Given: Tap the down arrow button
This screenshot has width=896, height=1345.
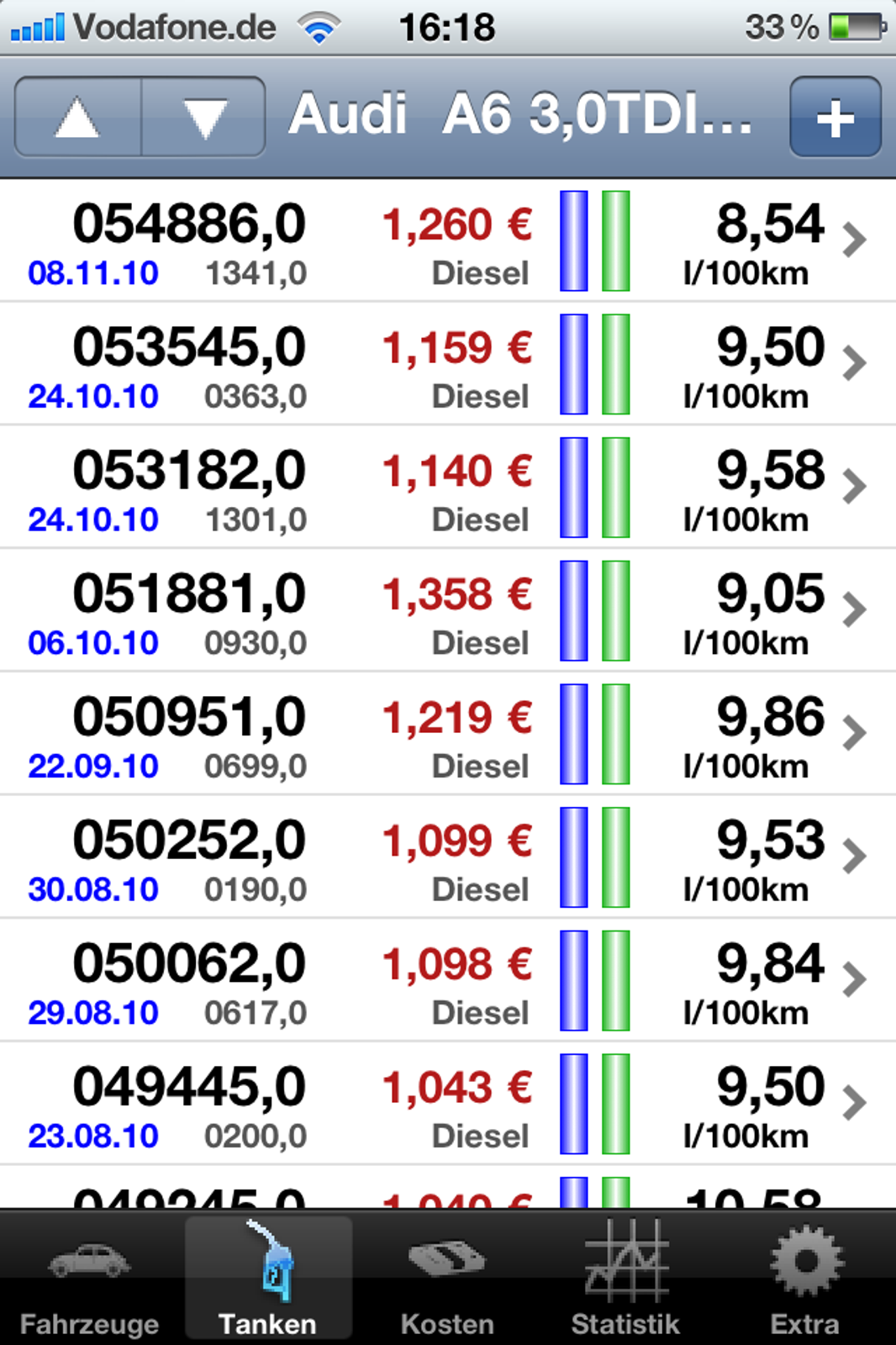Looking at the screenshot, I should pos(204,117).
